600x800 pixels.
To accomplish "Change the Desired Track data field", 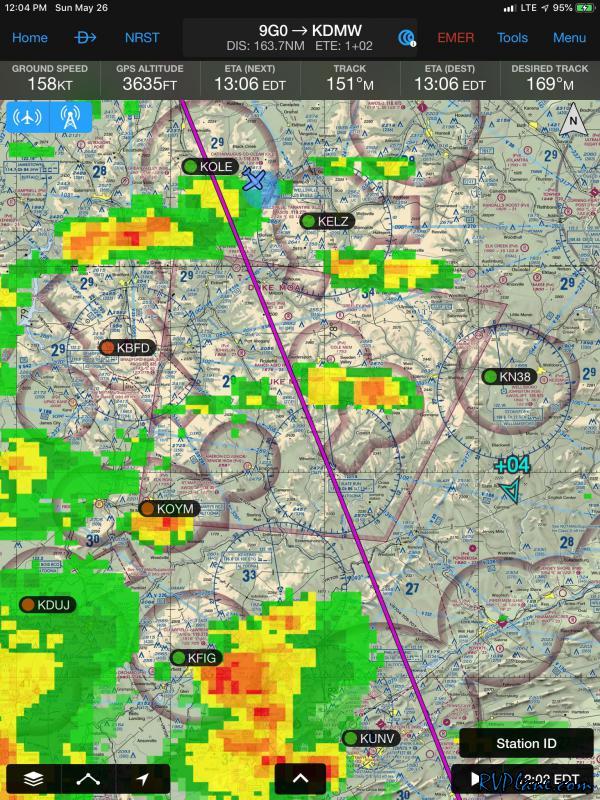I will (x=550, y=78).
